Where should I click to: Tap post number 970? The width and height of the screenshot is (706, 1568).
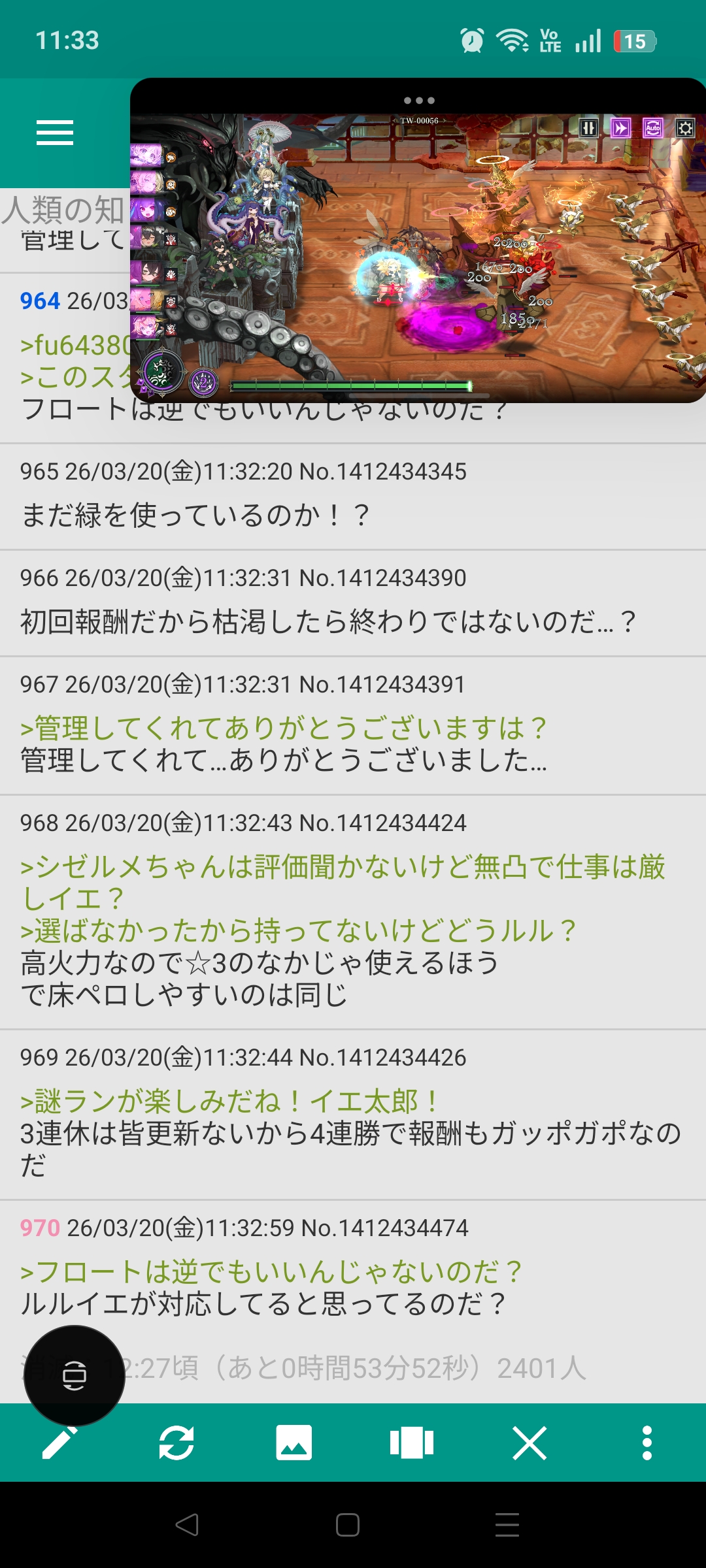click(40, 1228)
